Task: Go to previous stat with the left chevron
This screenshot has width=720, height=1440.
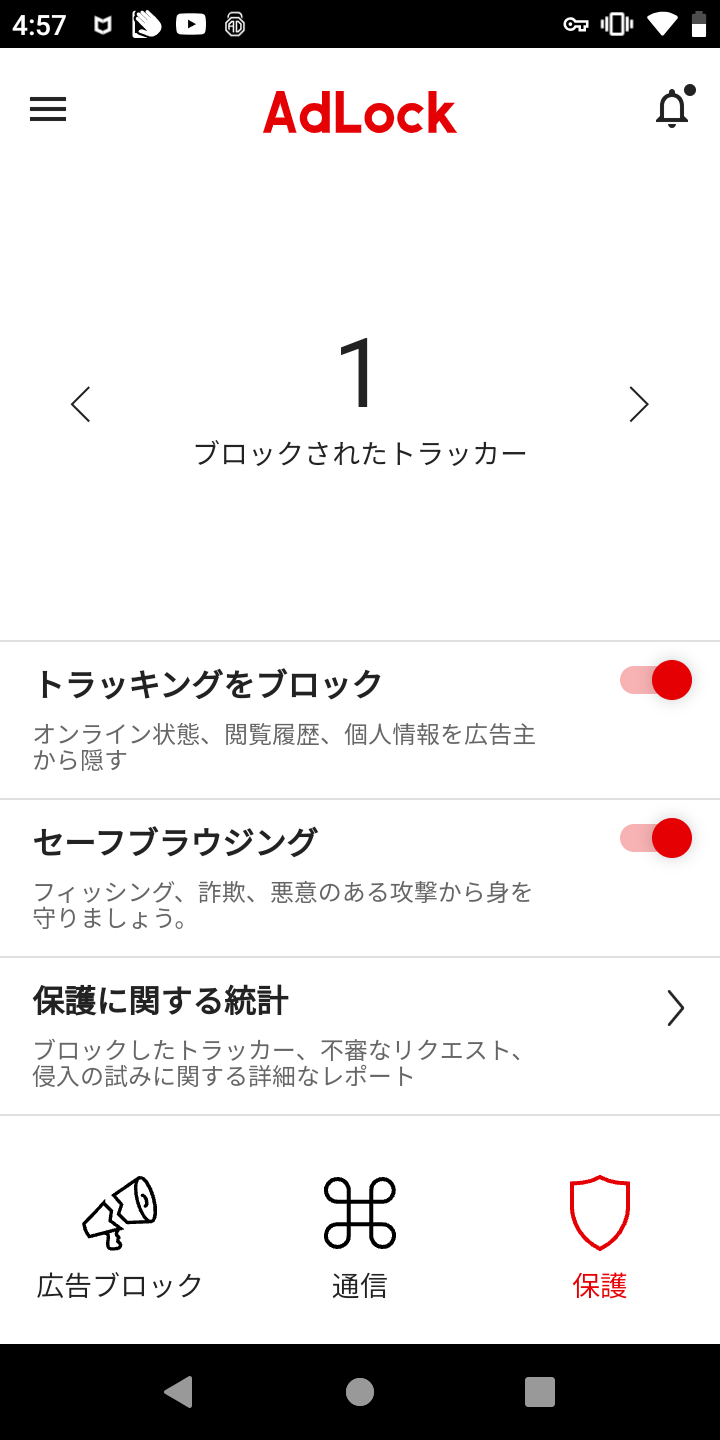Action: tap(81, 404)
